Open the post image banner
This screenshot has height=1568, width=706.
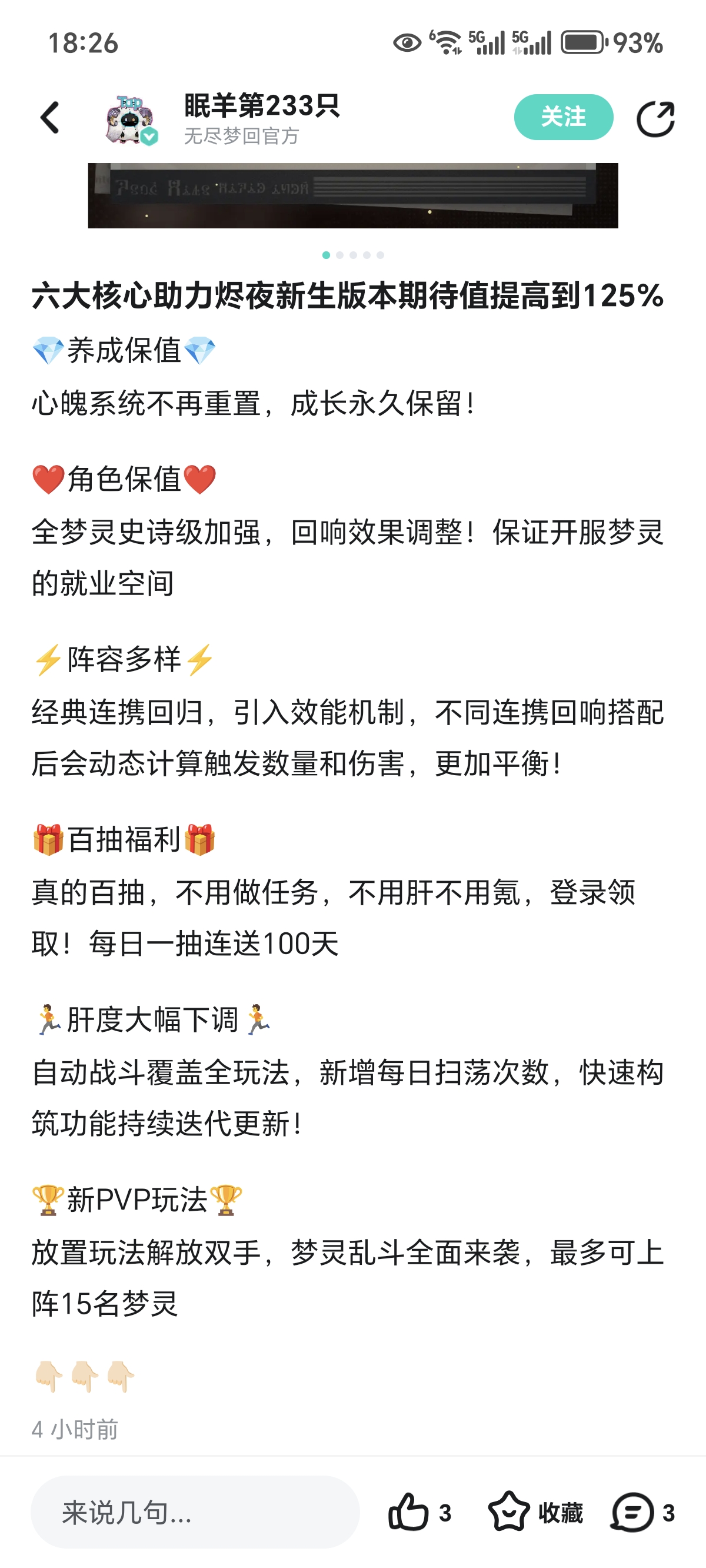353,195
